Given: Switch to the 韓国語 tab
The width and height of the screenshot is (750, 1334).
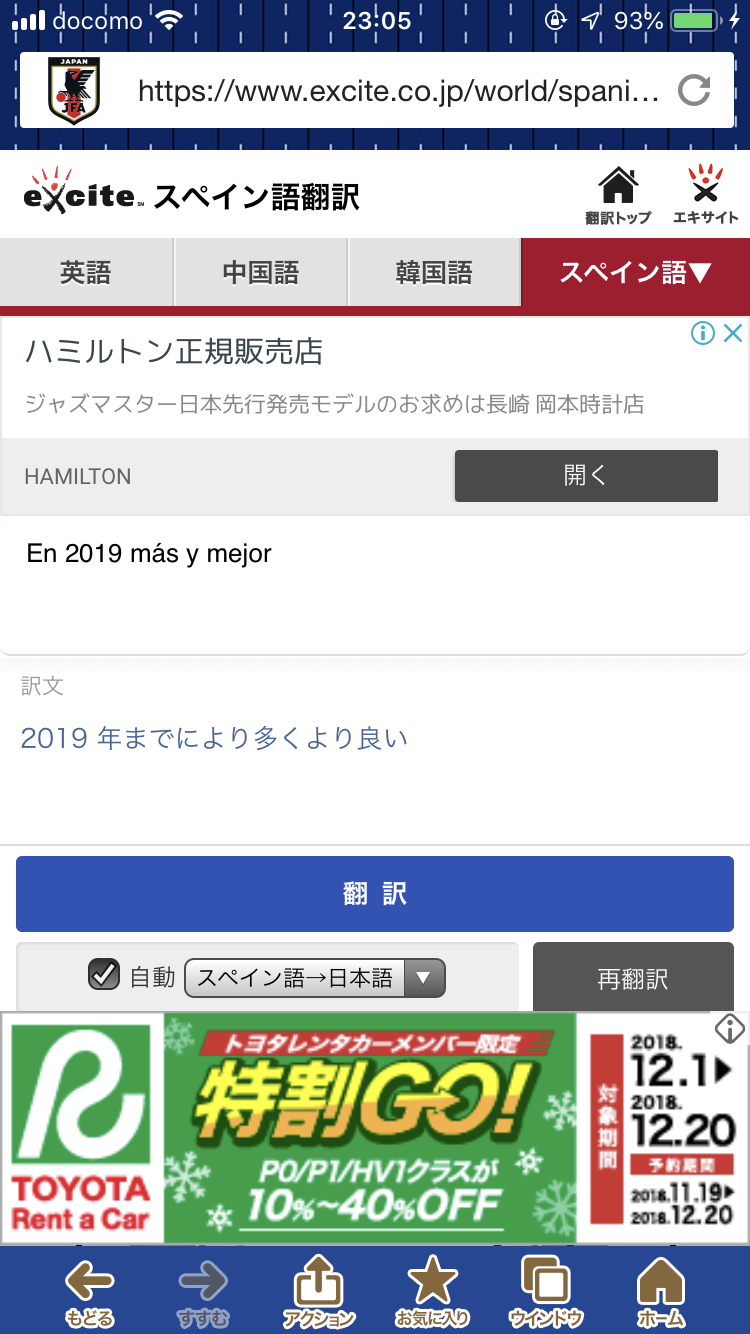Looking at the screenshot, I should [434, 272].
